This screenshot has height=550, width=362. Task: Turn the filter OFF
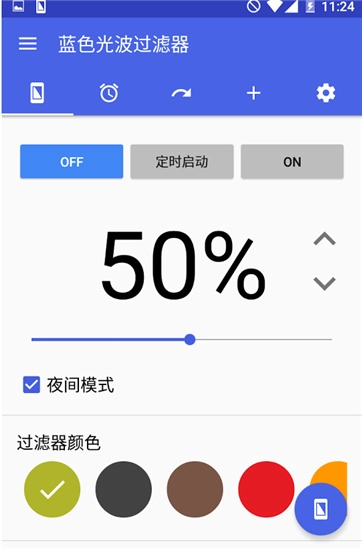72,162
